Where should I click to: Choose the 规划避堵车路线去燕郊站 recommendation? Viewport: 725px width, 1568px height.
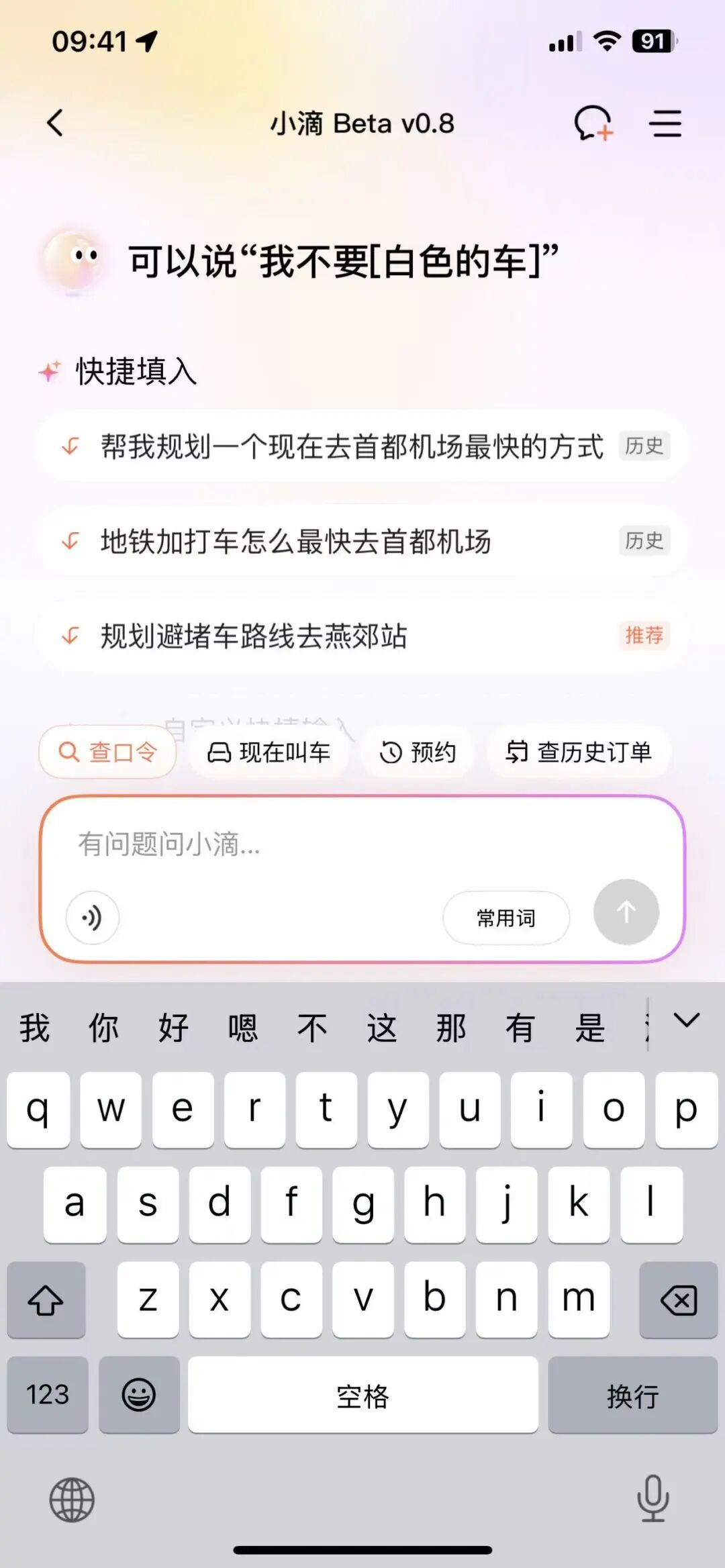point(254,636)
